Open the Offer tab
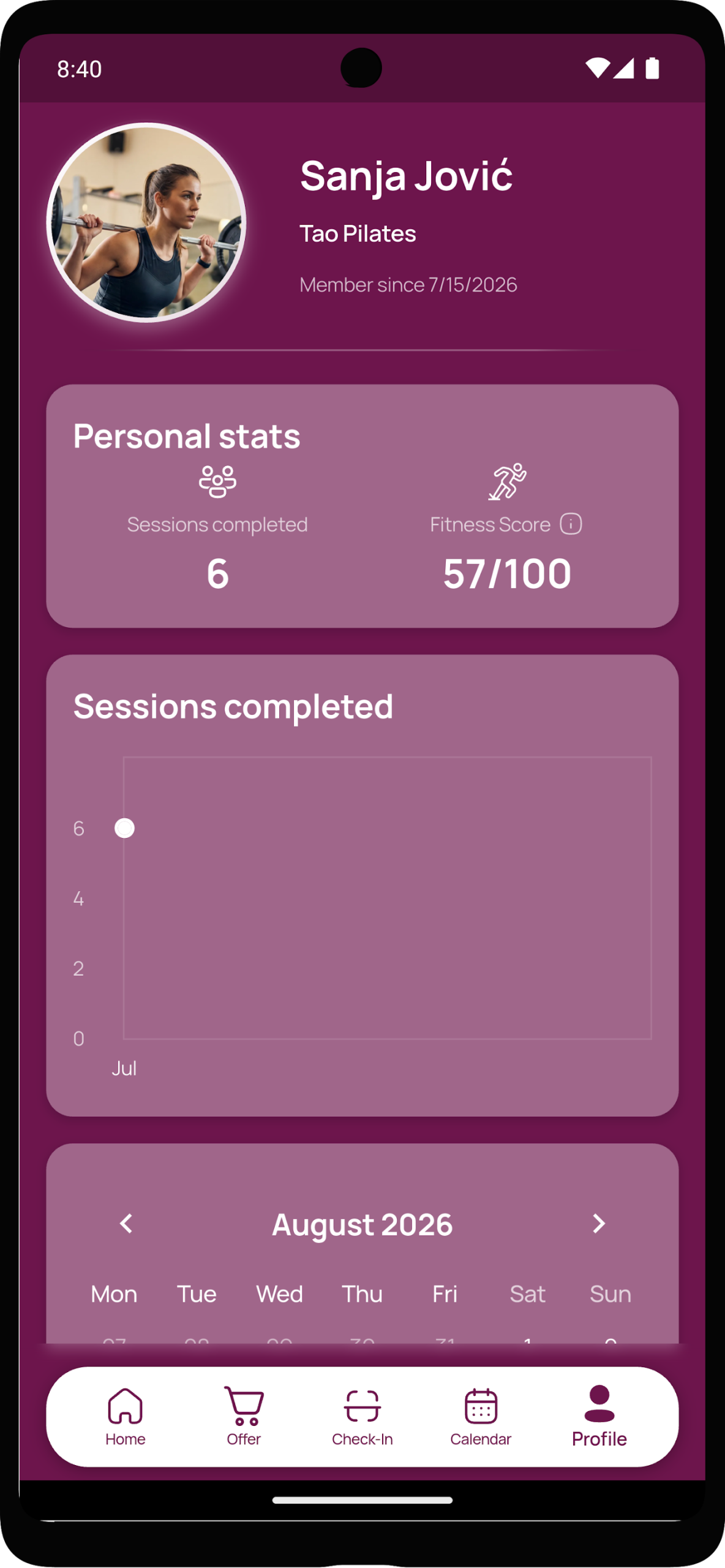 [x=244, y=1416]
